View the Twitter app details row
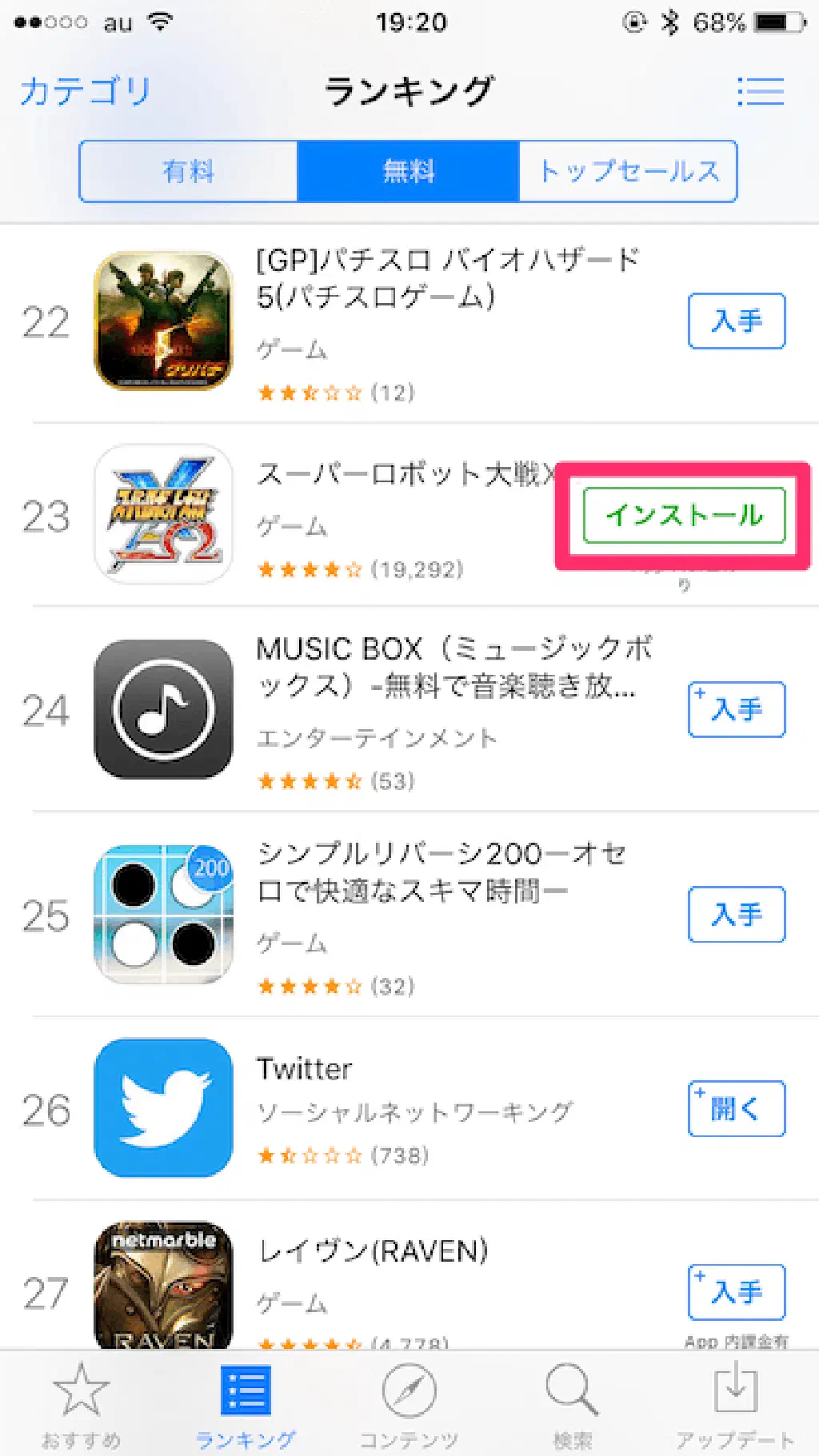Screen dimensions: 819x1456 (416, 1110)
